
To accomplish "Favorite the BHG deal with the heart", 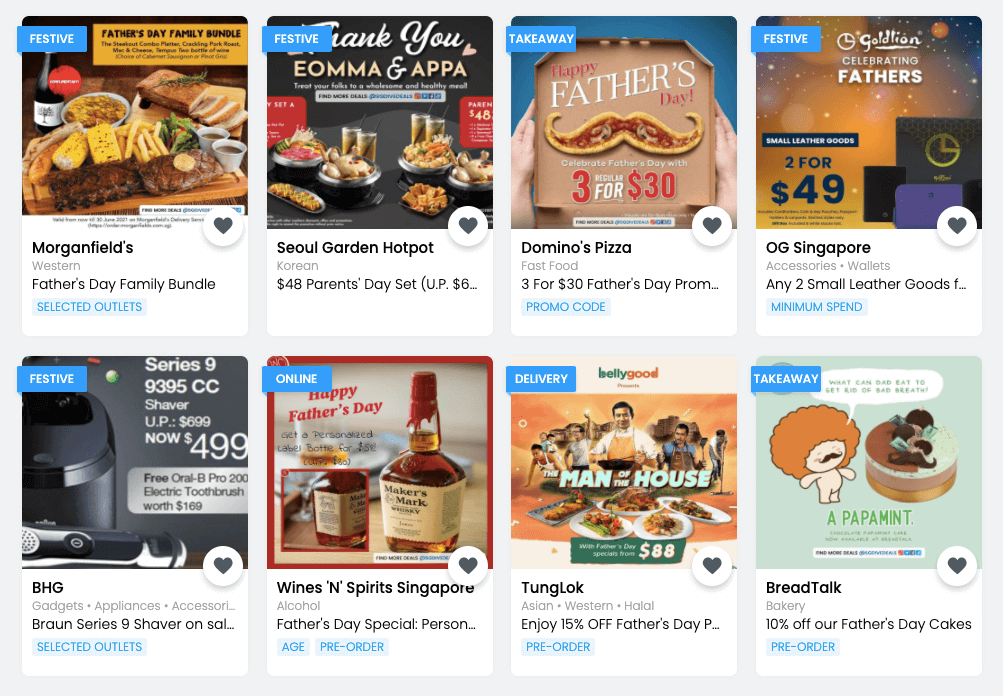I will coord(223,566).
